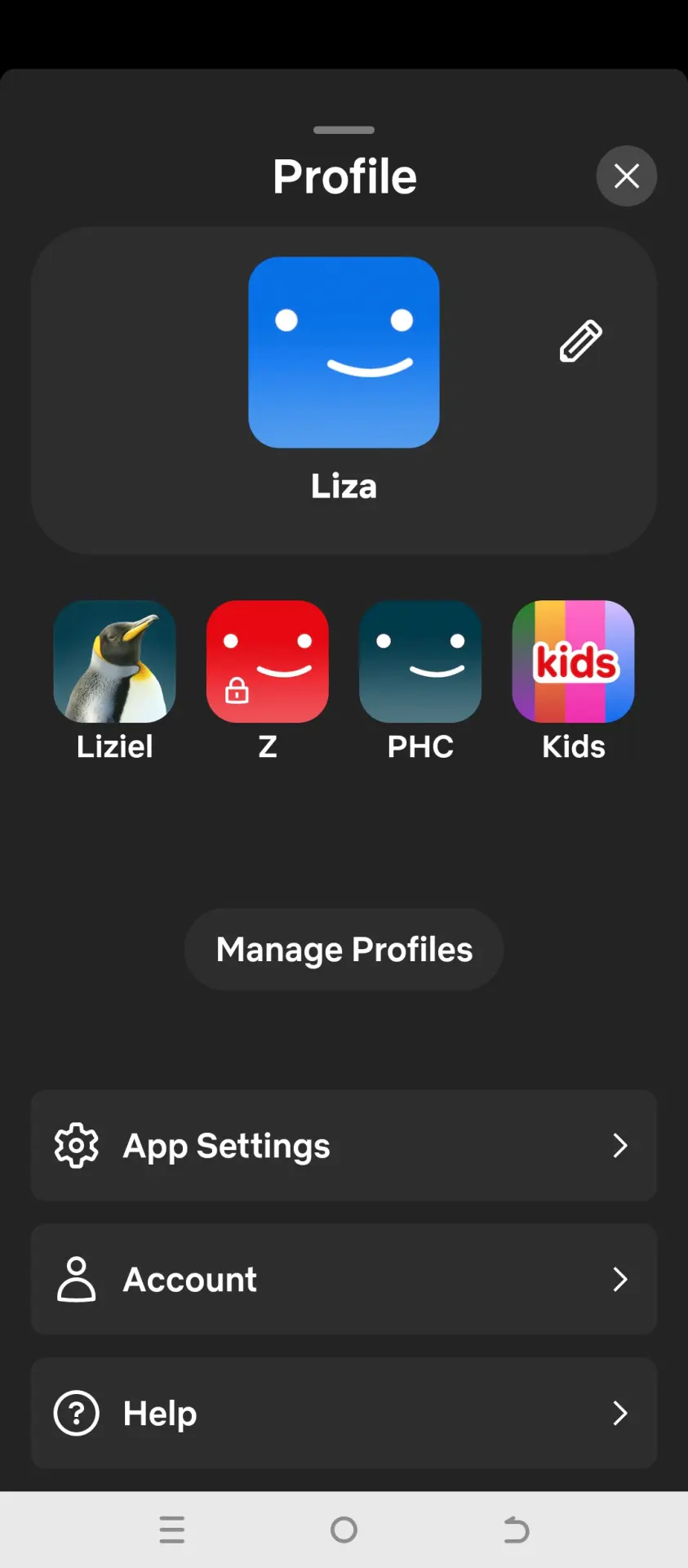
Task: Open App Settings
Action: tap(344, 1145)
